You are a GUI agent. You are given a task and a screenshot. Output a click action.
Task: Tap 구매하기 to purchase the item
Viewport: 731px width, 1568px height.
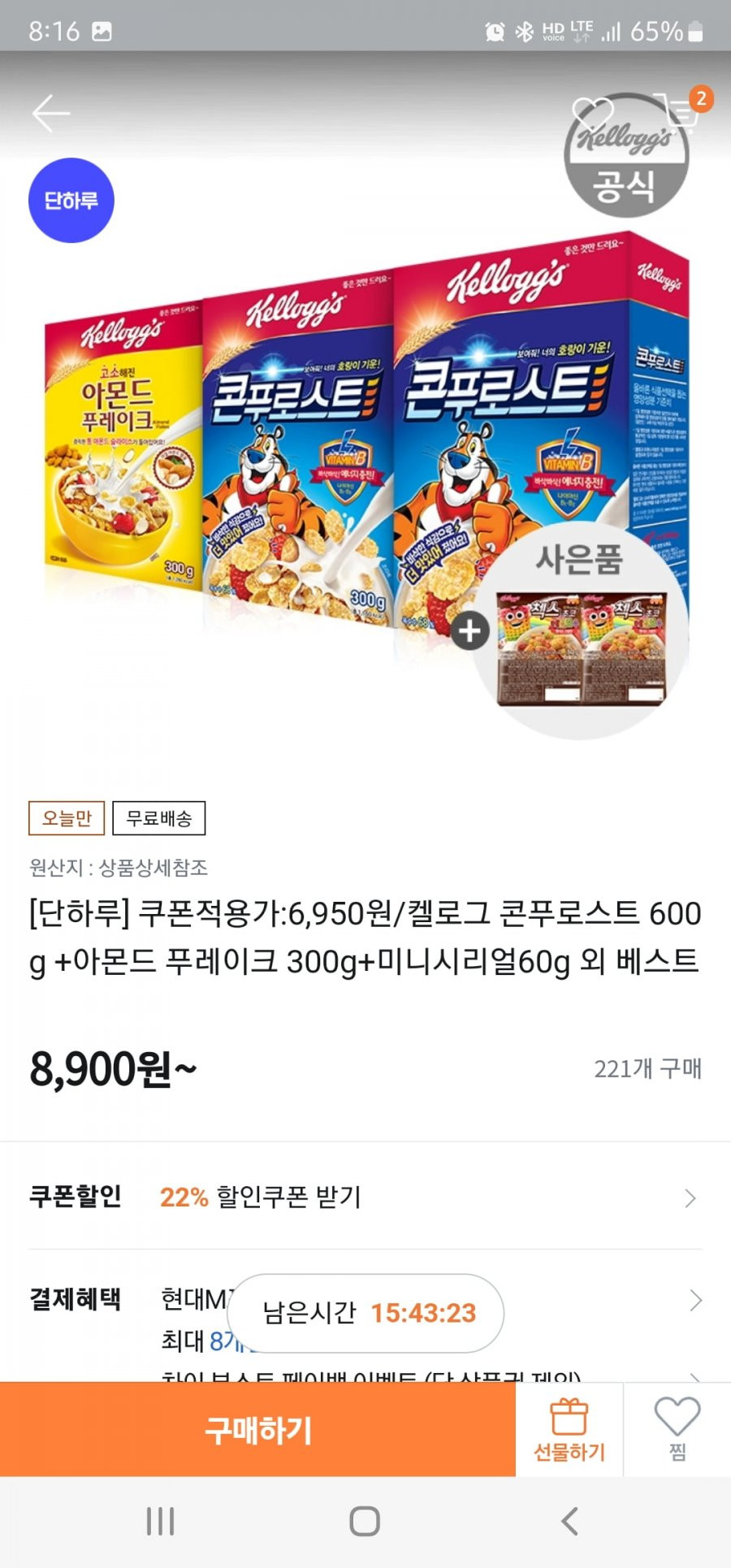pyautogui.click(x=257, y=1430)
